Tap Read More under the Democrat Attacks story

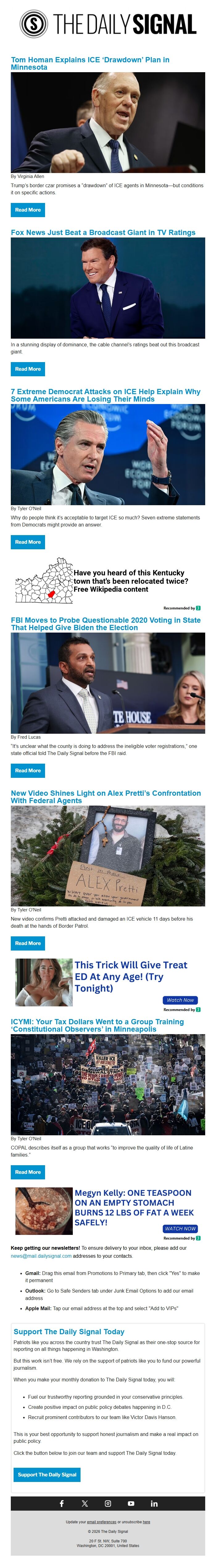pyautogui.click(x=28, y=542)
